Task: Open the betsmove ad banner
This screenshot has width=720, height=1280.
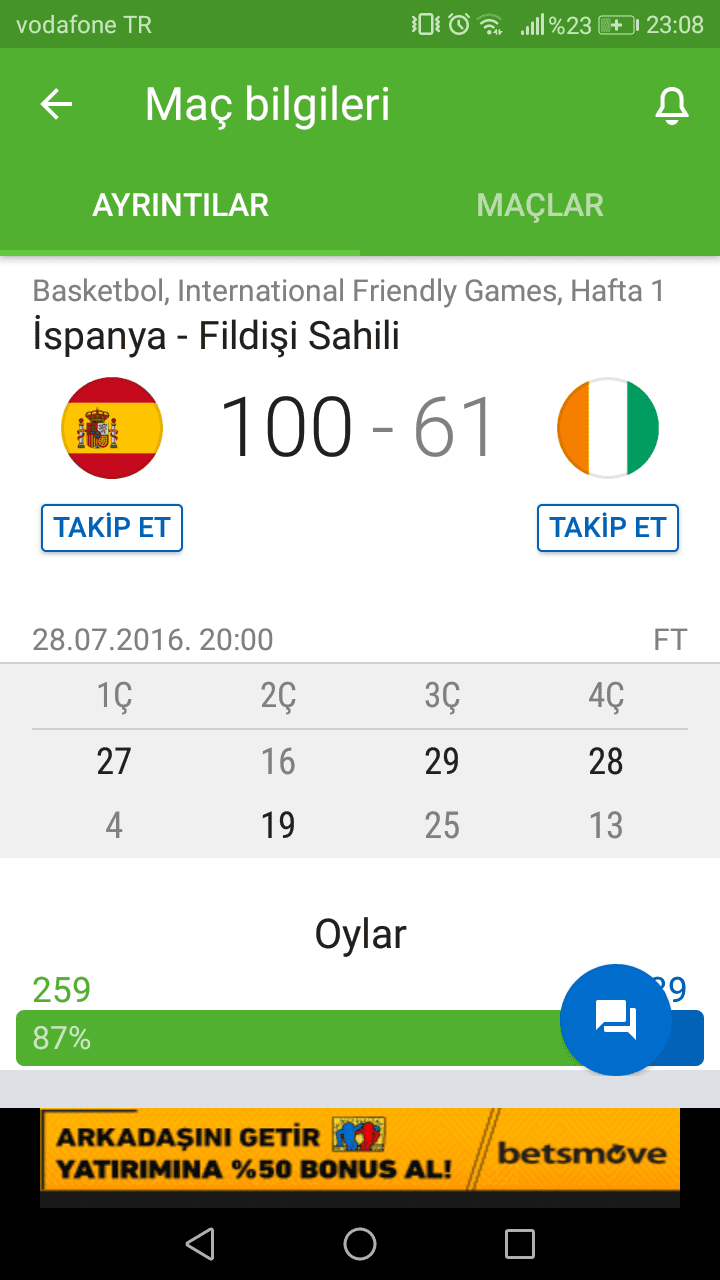Action: 360,1150
